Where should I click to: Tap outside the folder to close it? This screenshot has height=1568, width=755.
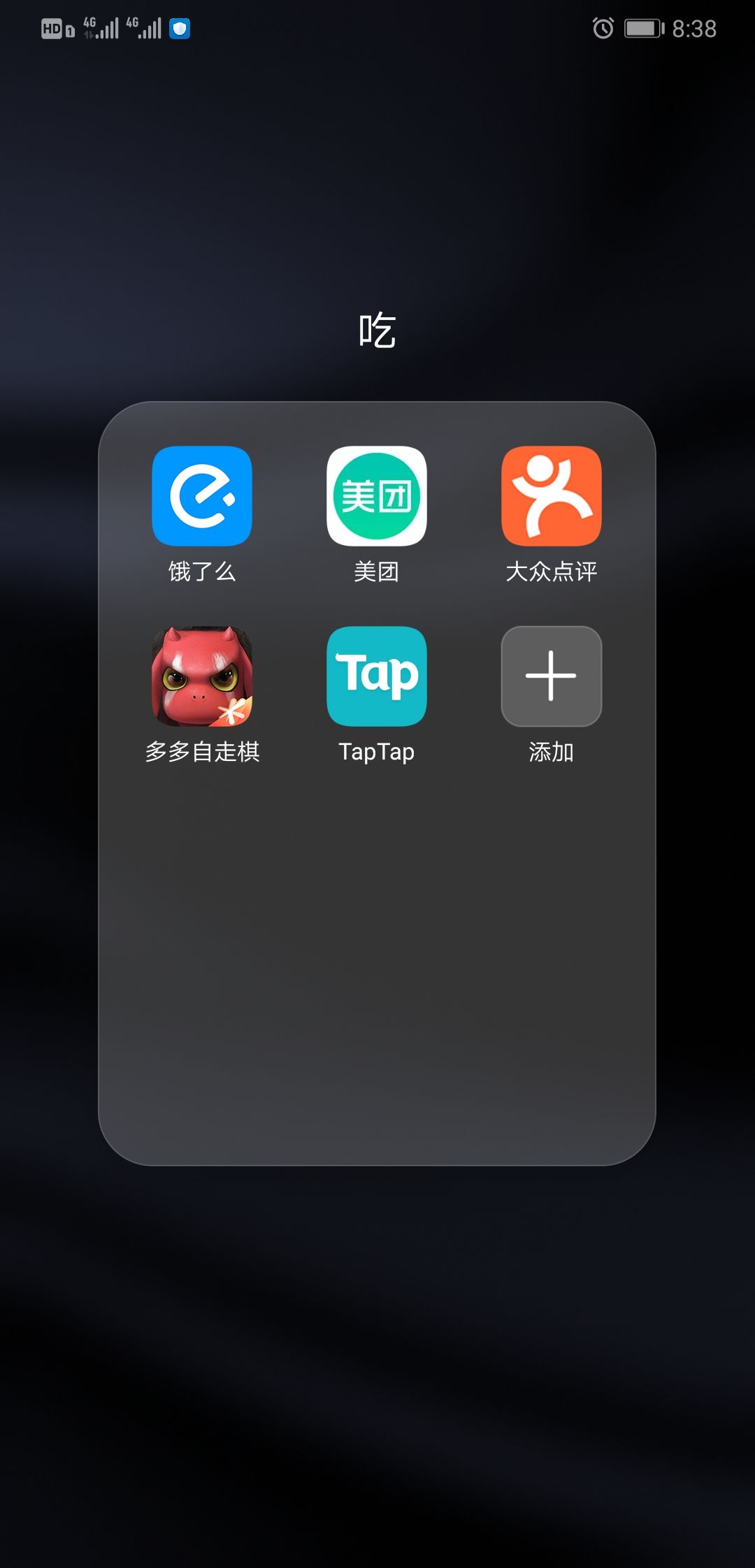(x=377, y=1363)
